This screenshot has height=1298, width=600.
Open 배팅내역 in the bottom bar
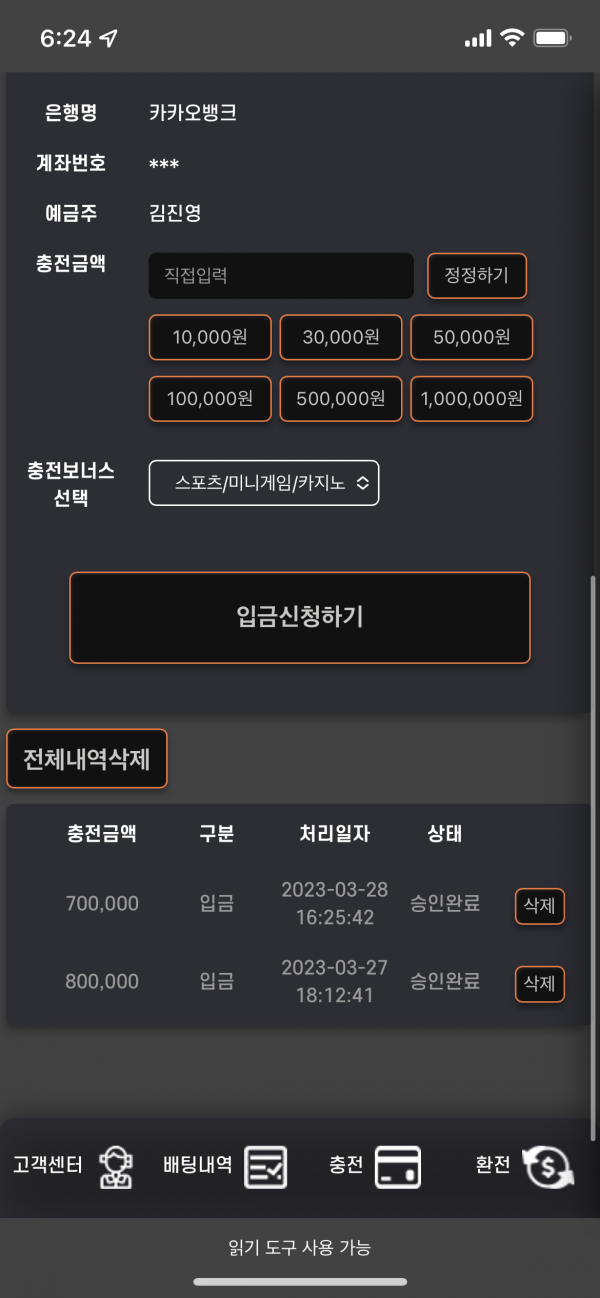point(225,1166)
